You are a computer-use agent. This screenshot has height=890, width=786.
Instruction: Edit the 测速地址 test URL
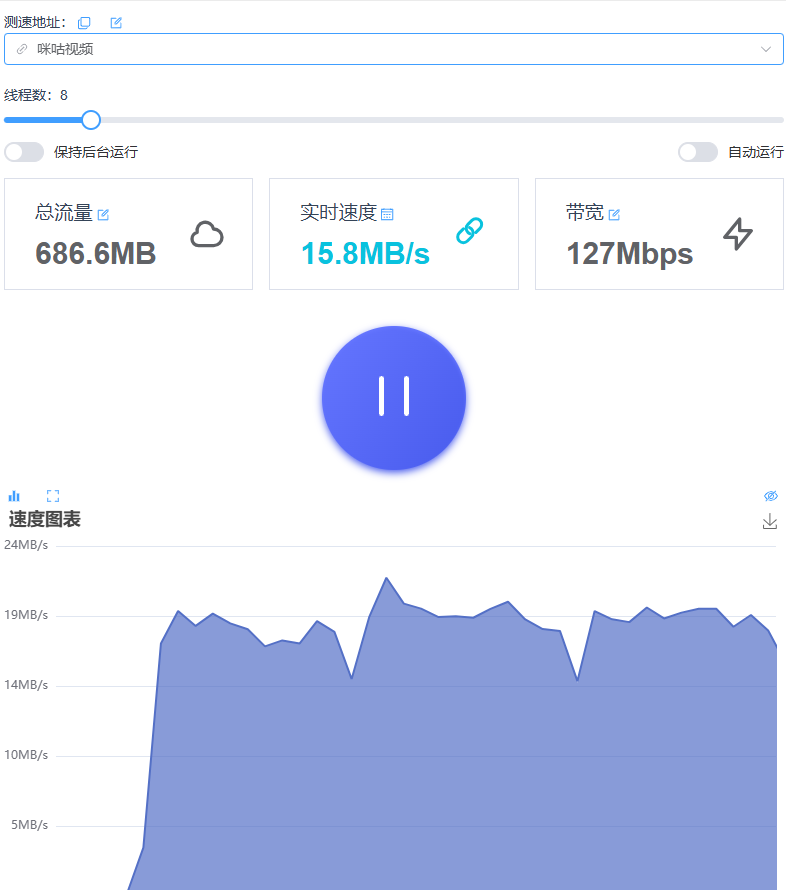[x=116, y=23]
